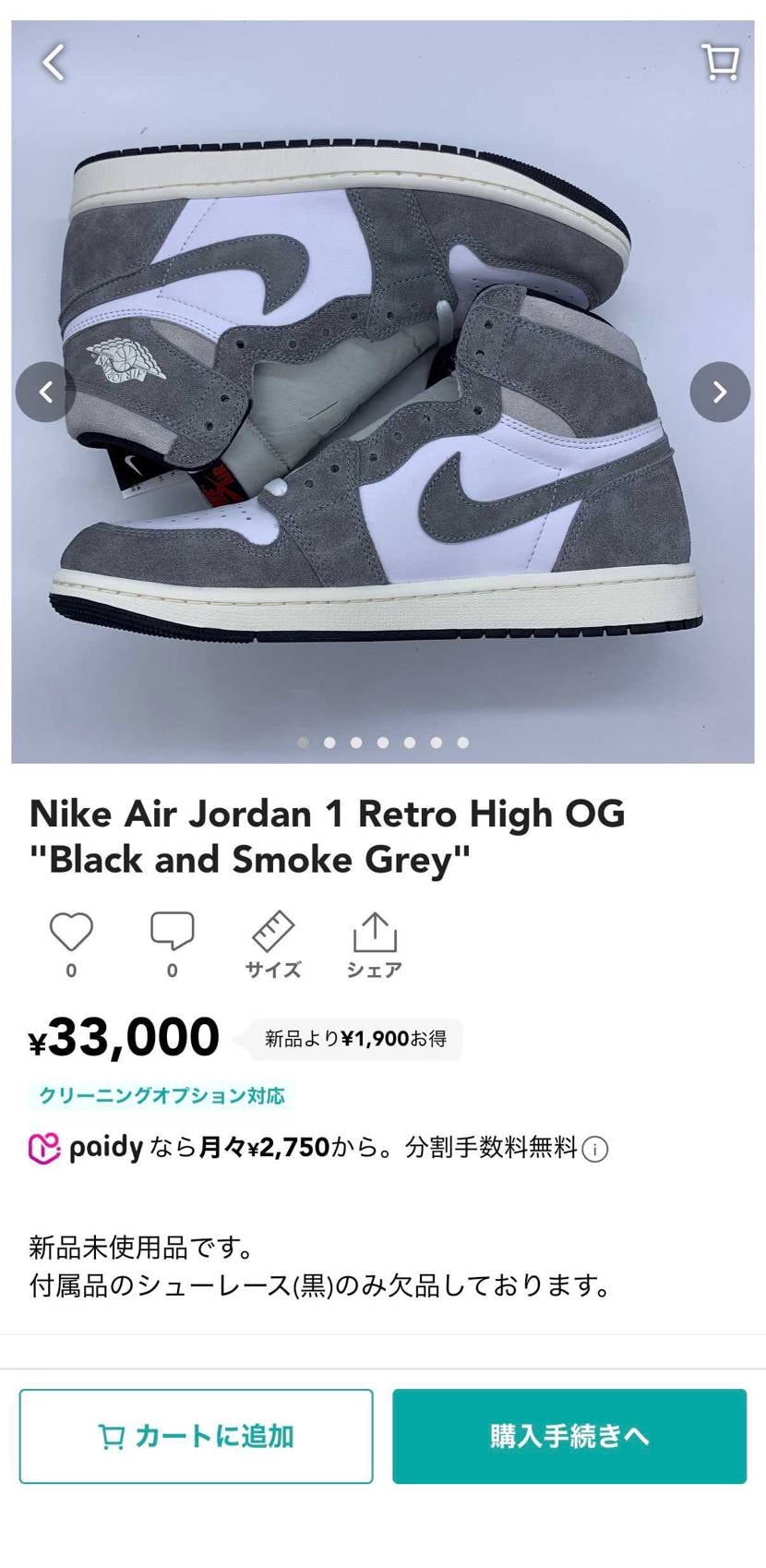Screen dimensions: 766x1568
Task: Tap the first pagination dot
Action: coord(302,742)
